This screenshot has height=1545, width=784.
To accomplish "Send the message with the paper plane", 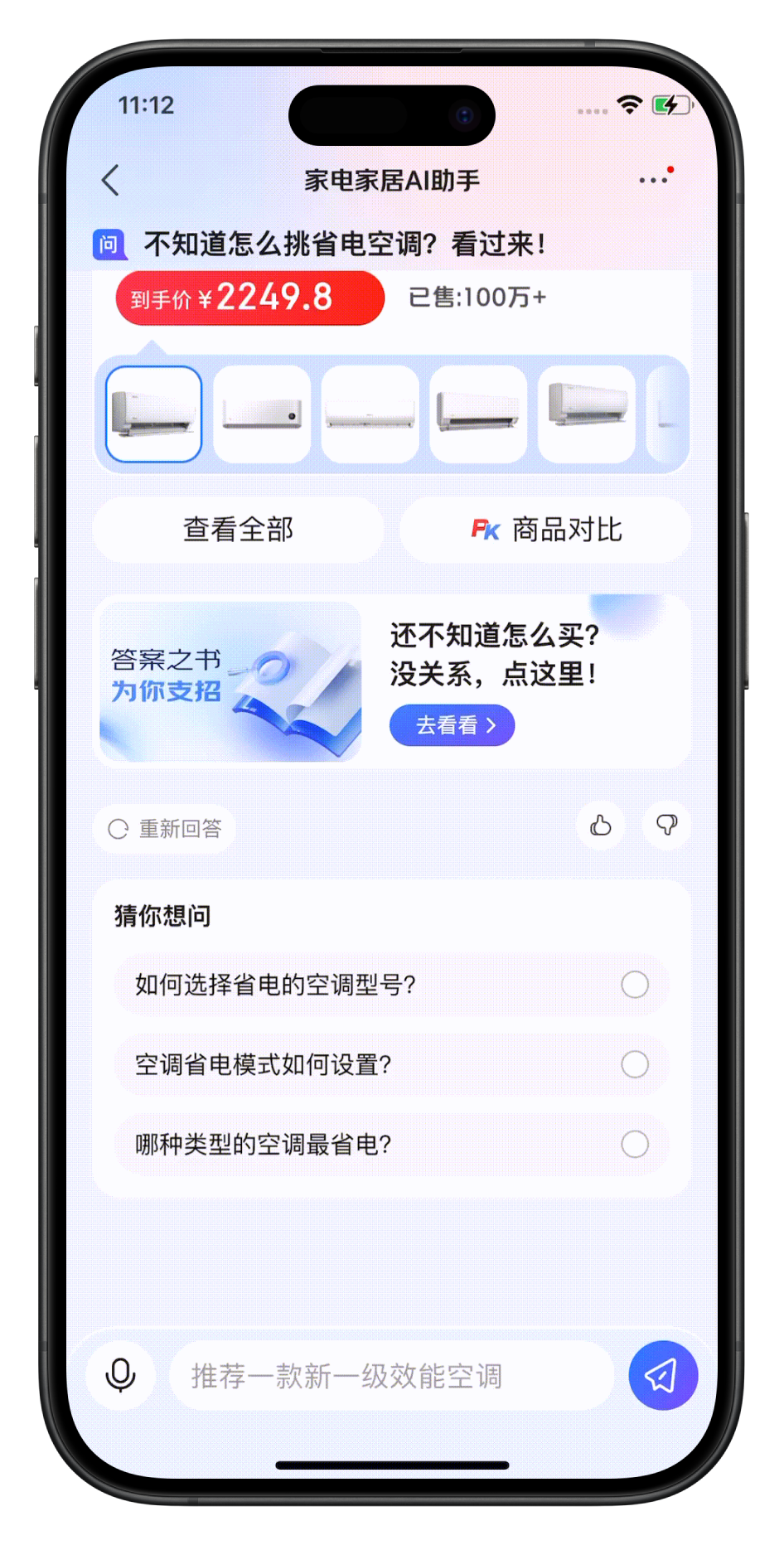I will (x=662, y=1375).
